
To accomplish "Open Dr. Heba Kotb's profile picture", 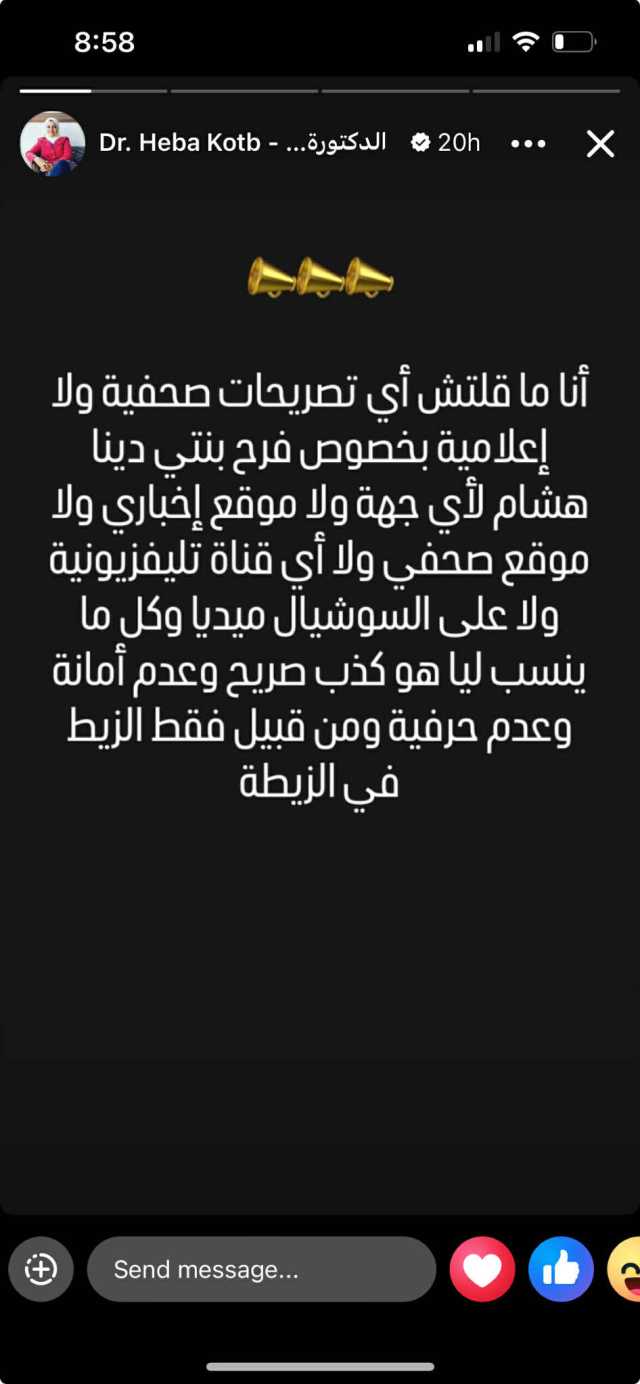I will [x=52, y=144].
